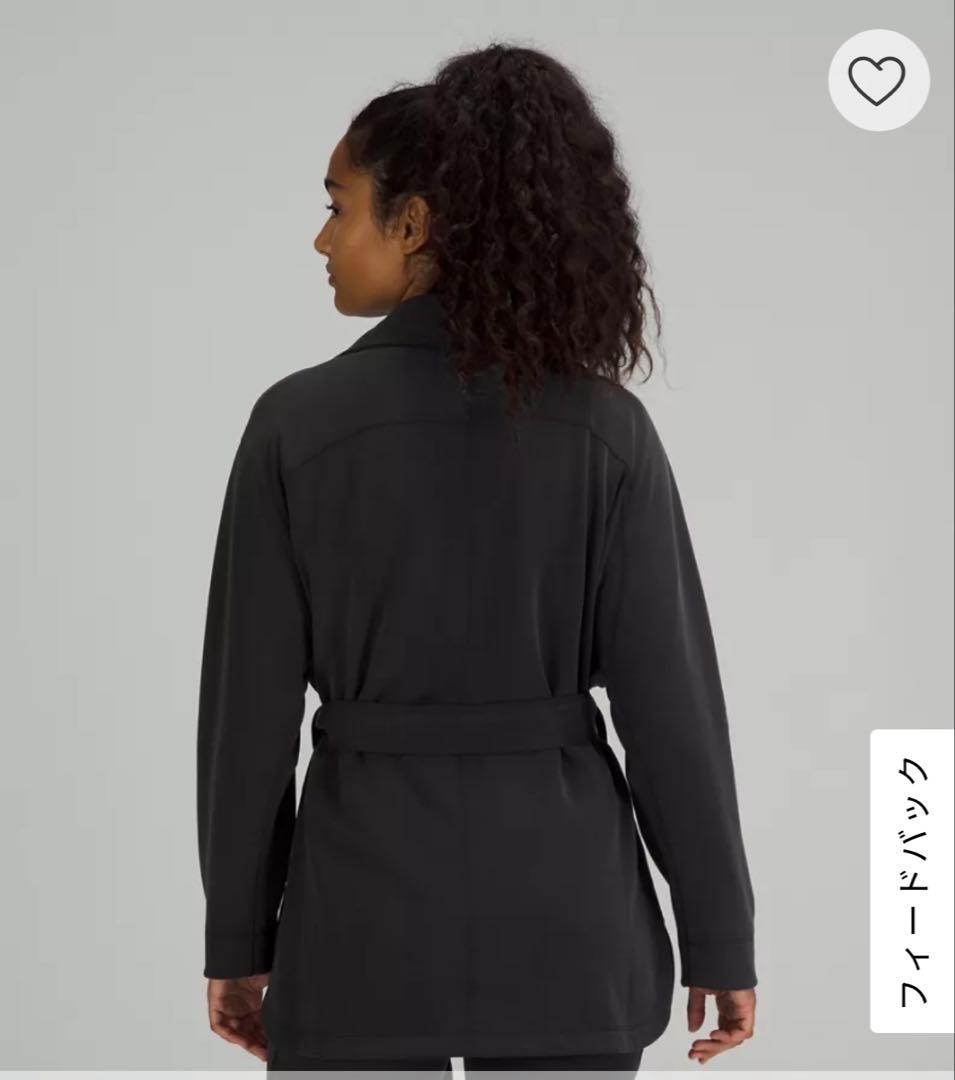Favorite the black belted jacket listing
This screenshot has width=955, height=1080.
tap(875, 82)
